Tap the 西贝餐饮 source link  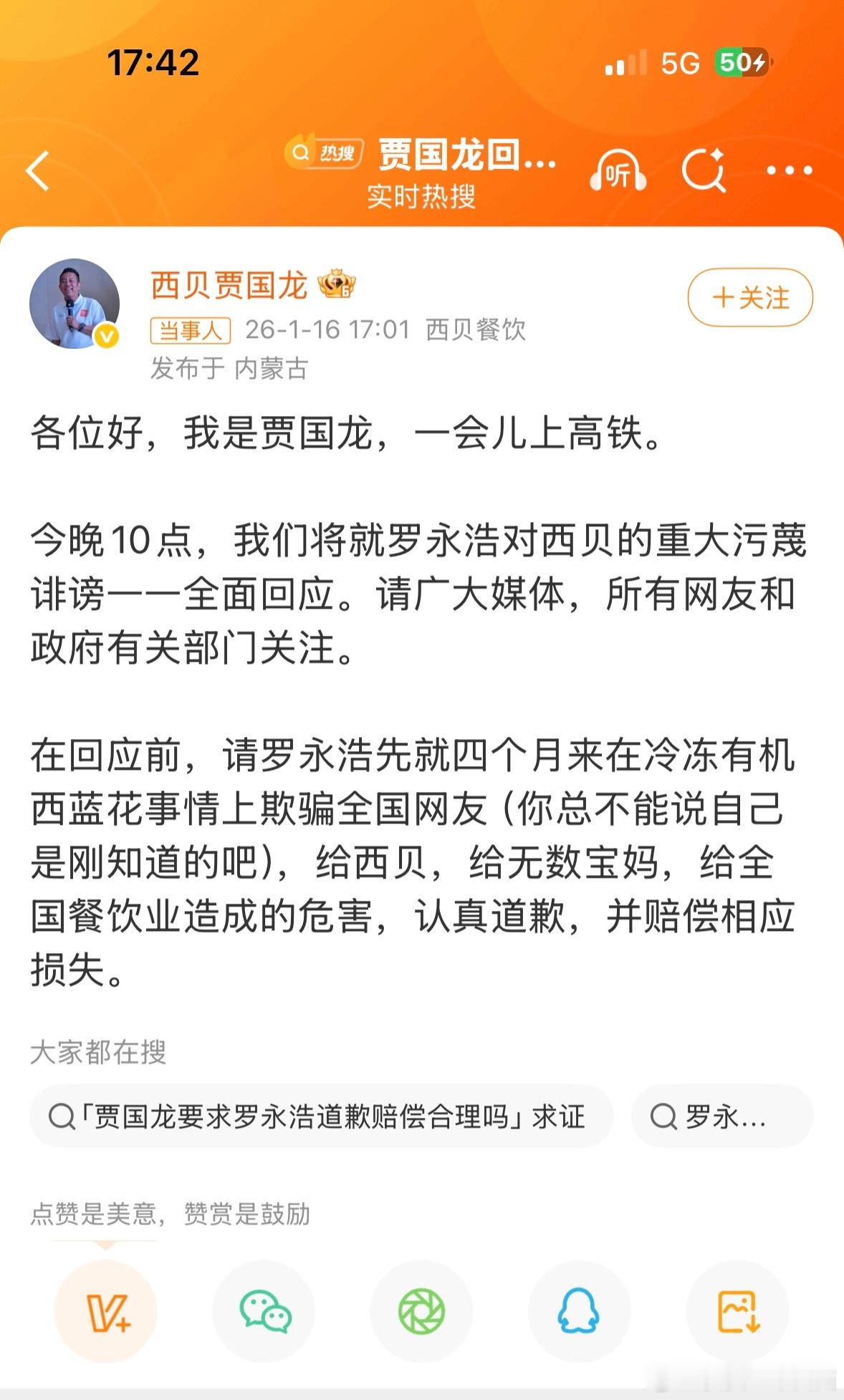(476, 331)
